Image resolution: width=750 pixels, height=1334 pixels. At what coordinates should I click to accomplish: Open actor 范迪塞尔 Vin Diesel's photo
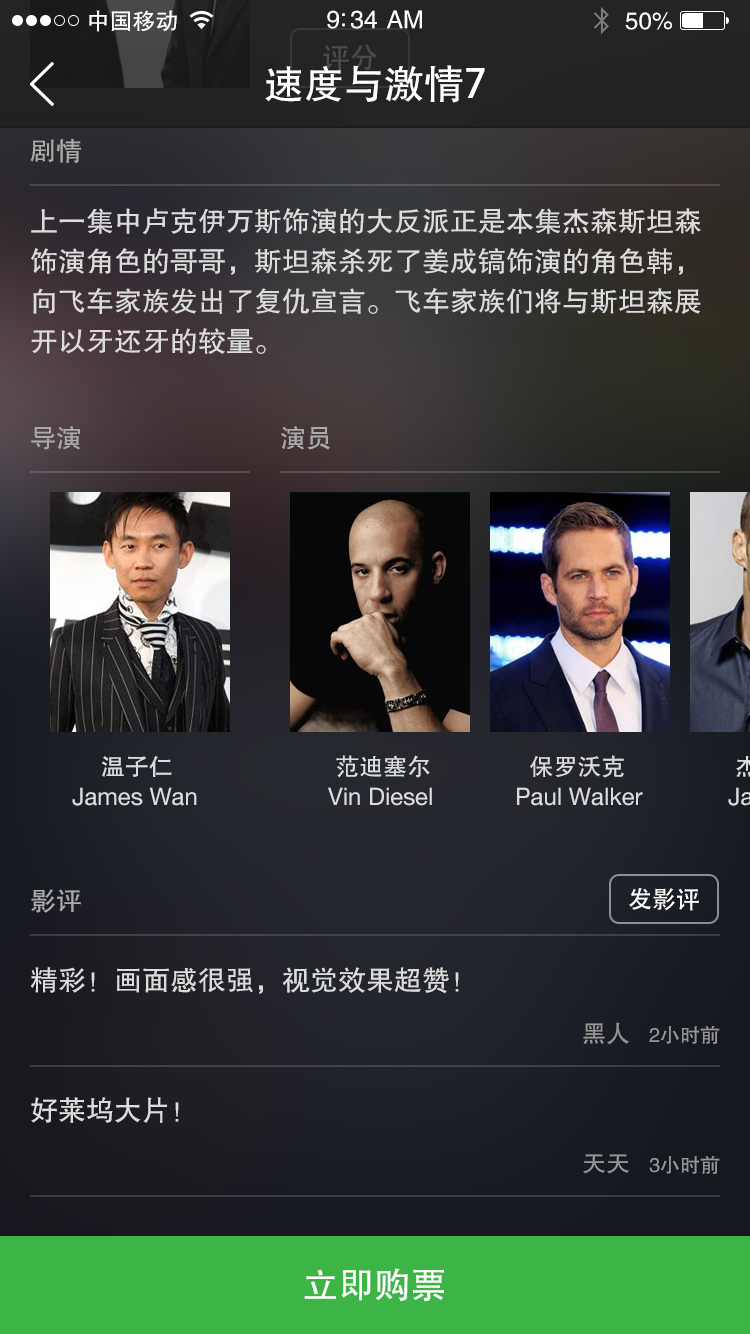pyautogui.click(x=380, y=612)
